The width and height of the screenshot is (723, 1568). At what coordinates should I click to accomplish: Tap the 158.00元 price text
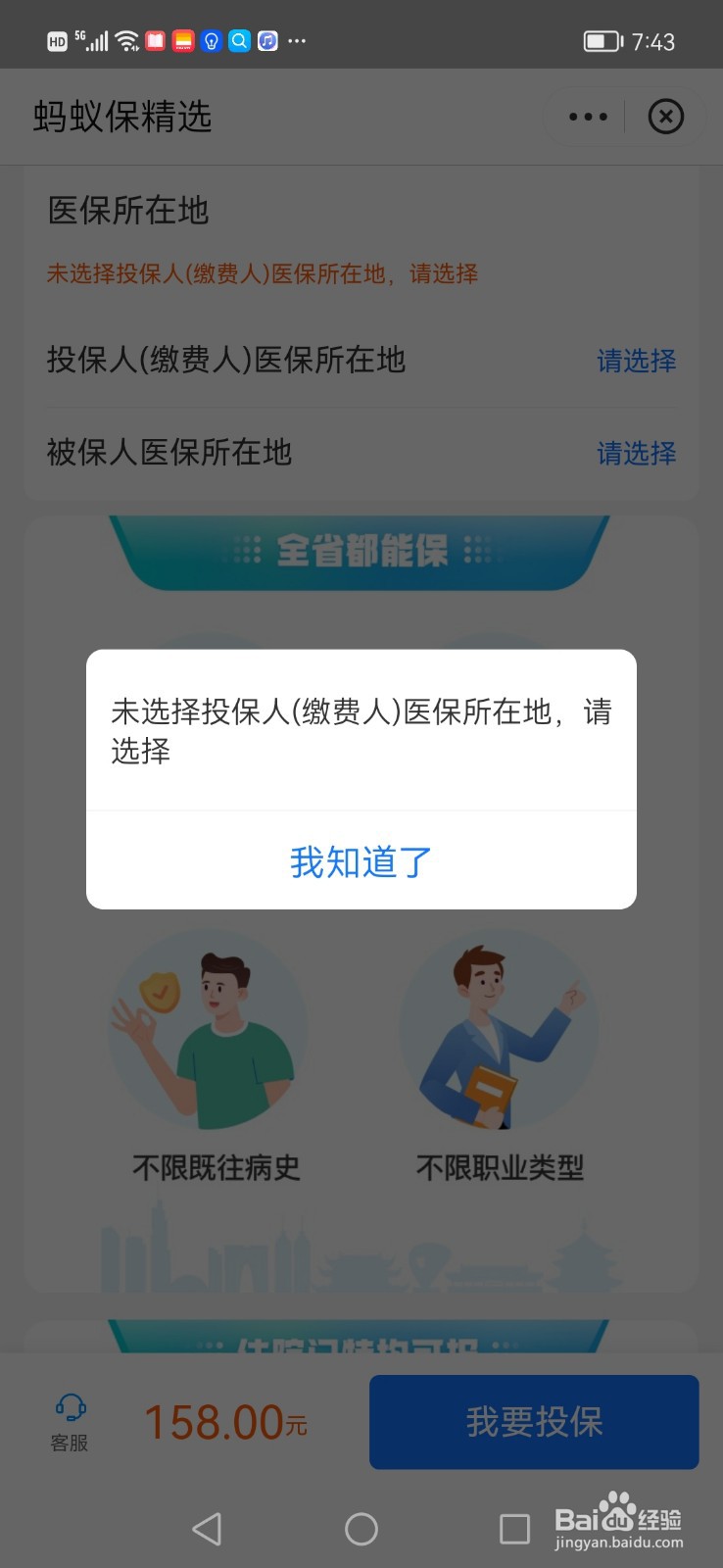click(225, 1421)
